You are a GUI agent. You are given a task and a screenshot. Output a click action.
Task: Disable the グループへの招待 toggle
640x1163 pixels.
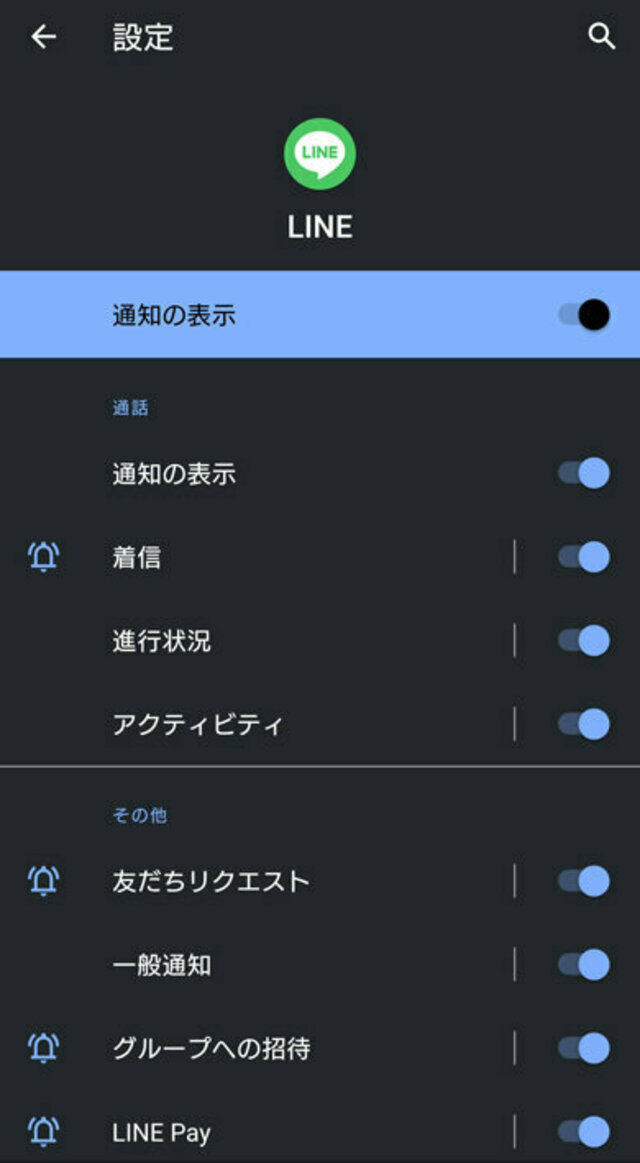[584, 1048]
